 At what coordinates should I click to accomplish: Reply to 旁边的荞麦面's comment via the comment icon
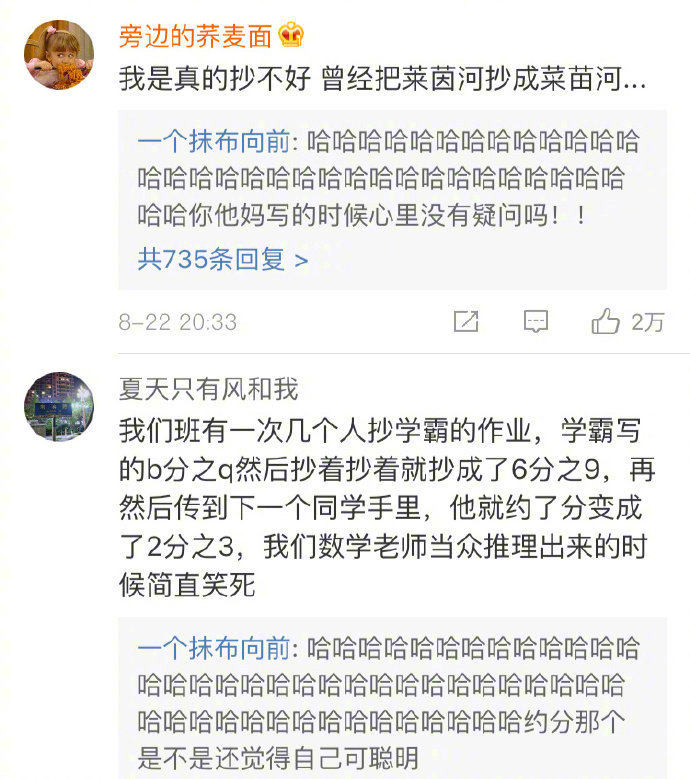point(536,322)
